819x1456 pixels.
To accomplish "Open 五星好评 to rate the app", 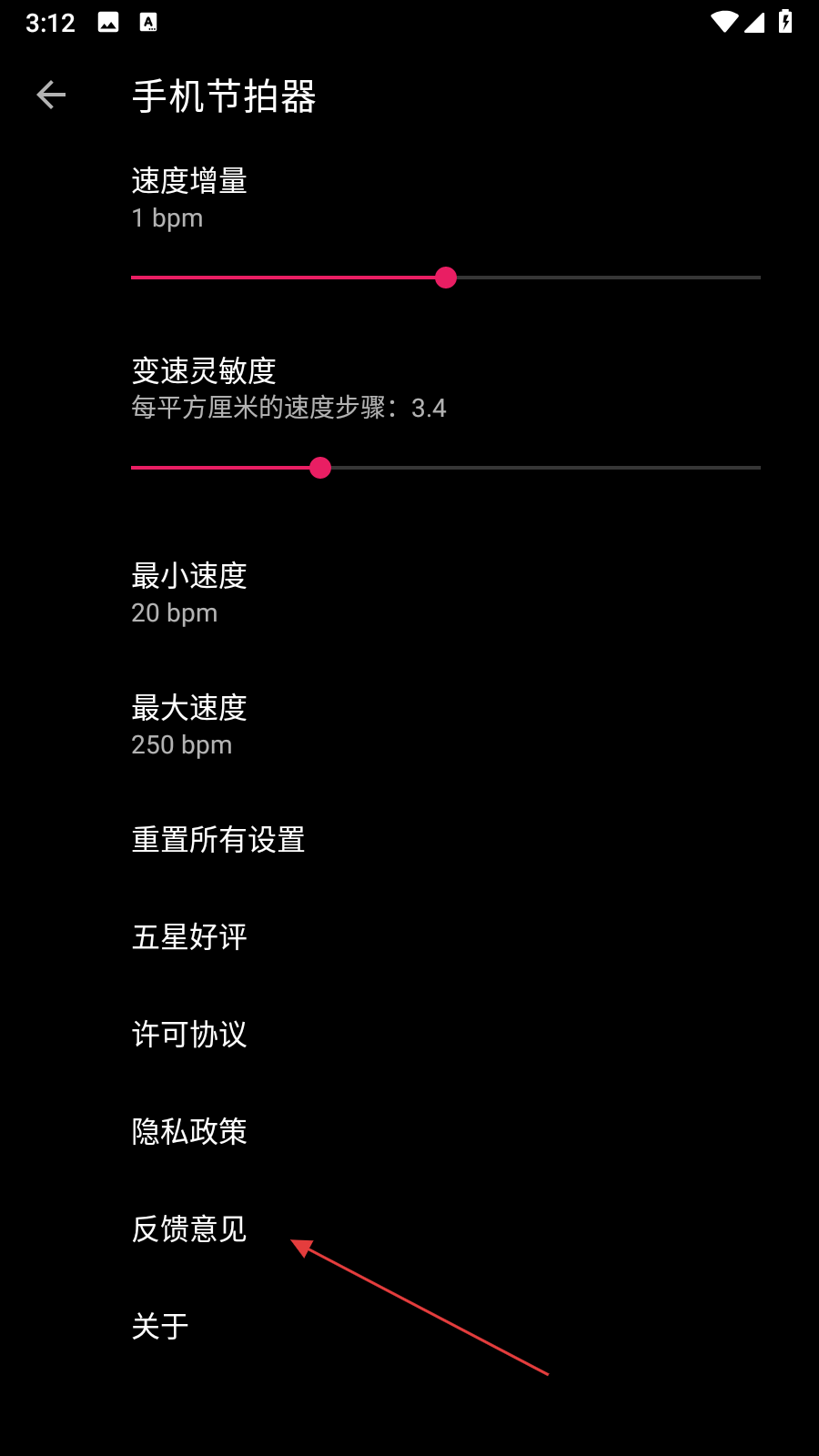I will tap(409, 937).
